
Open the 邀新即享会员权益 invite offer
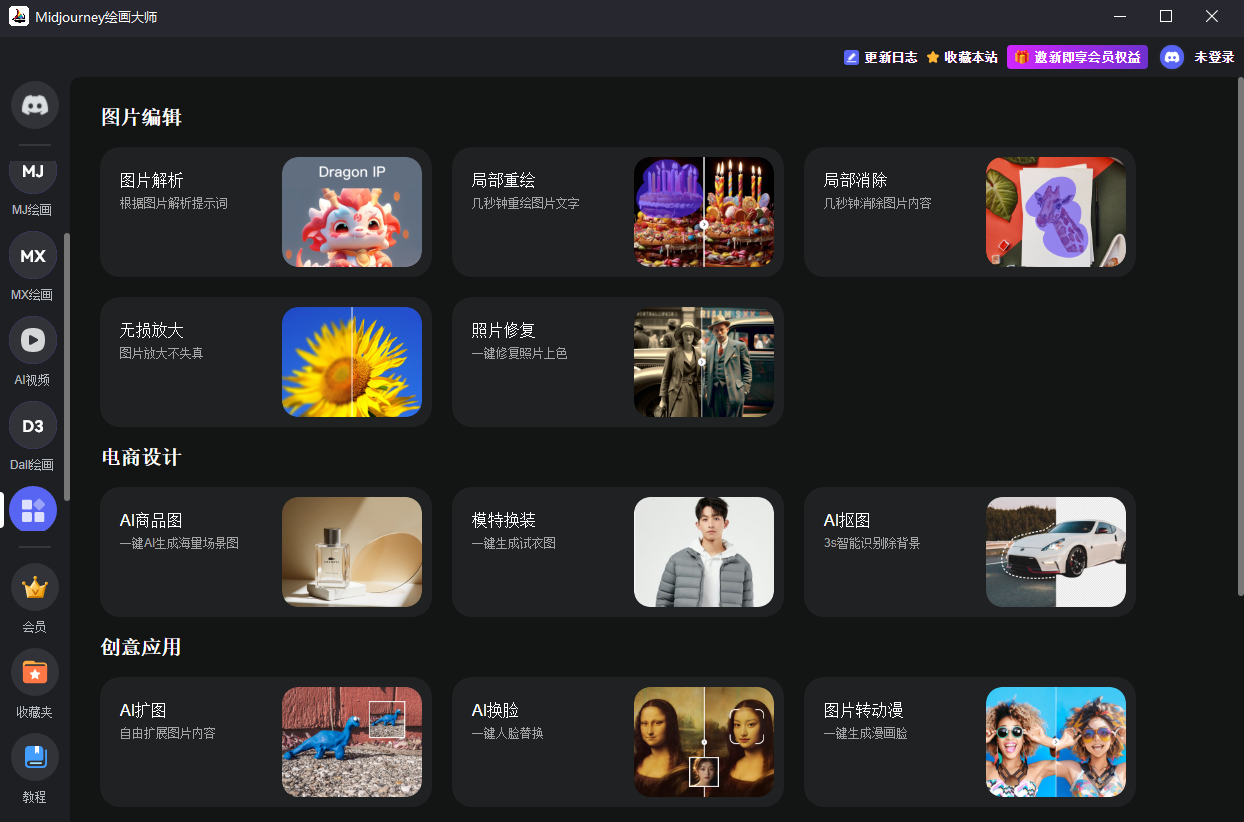click(1077, 57)
